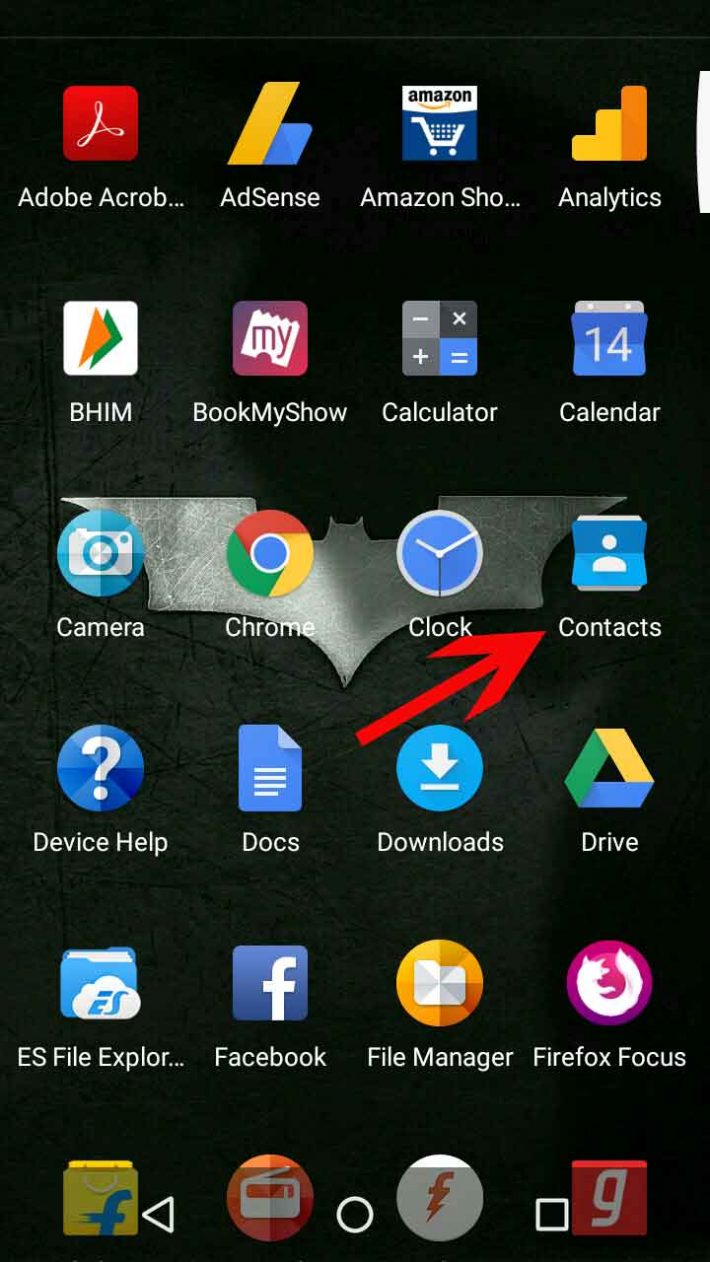The height and width of the screenshot is (1262, 710).
Task: Launch the Analytics app
Action: click(609, 124)
